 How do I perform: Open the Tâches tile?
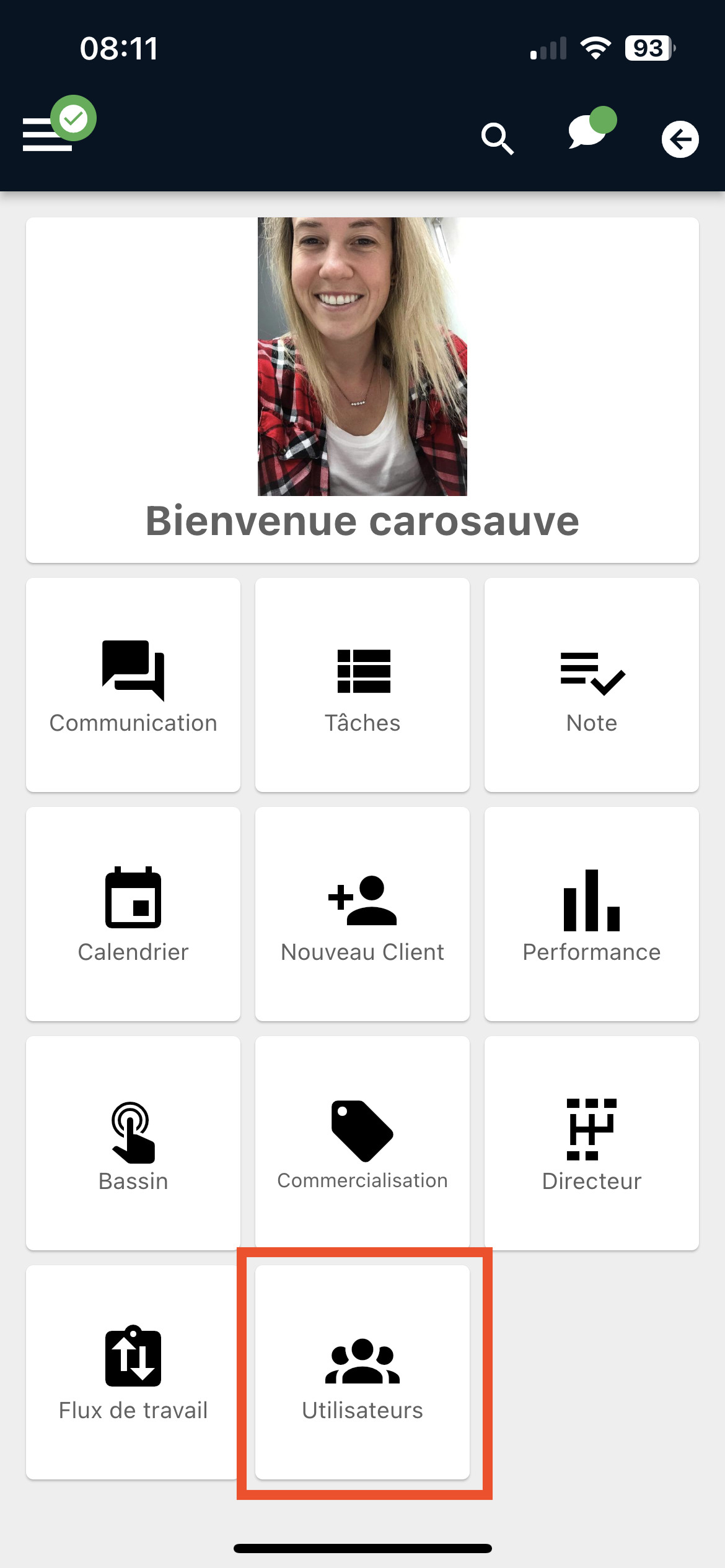pos(362,685)
